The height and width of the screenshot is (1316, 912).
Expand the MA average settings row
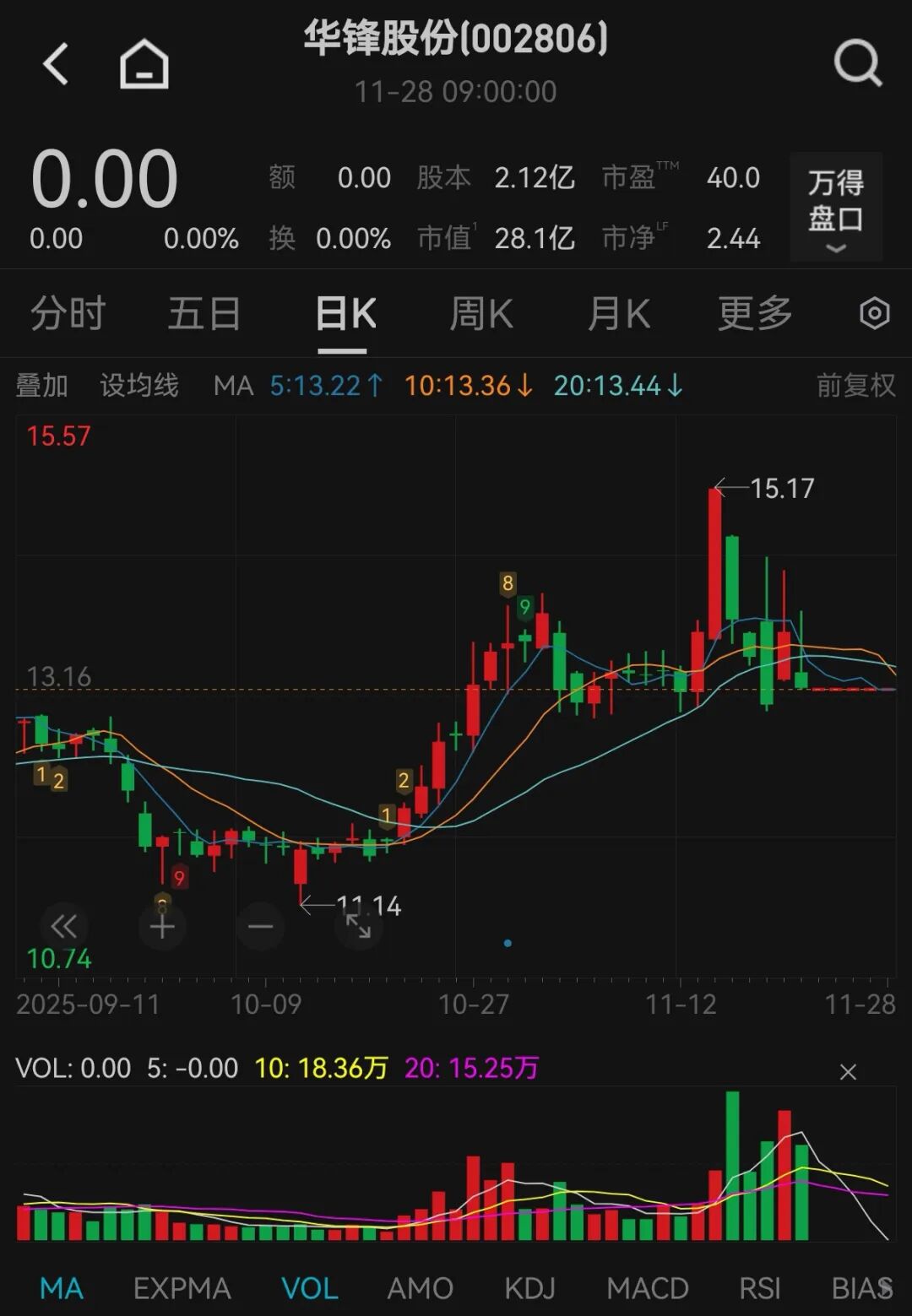coord(234,385)
